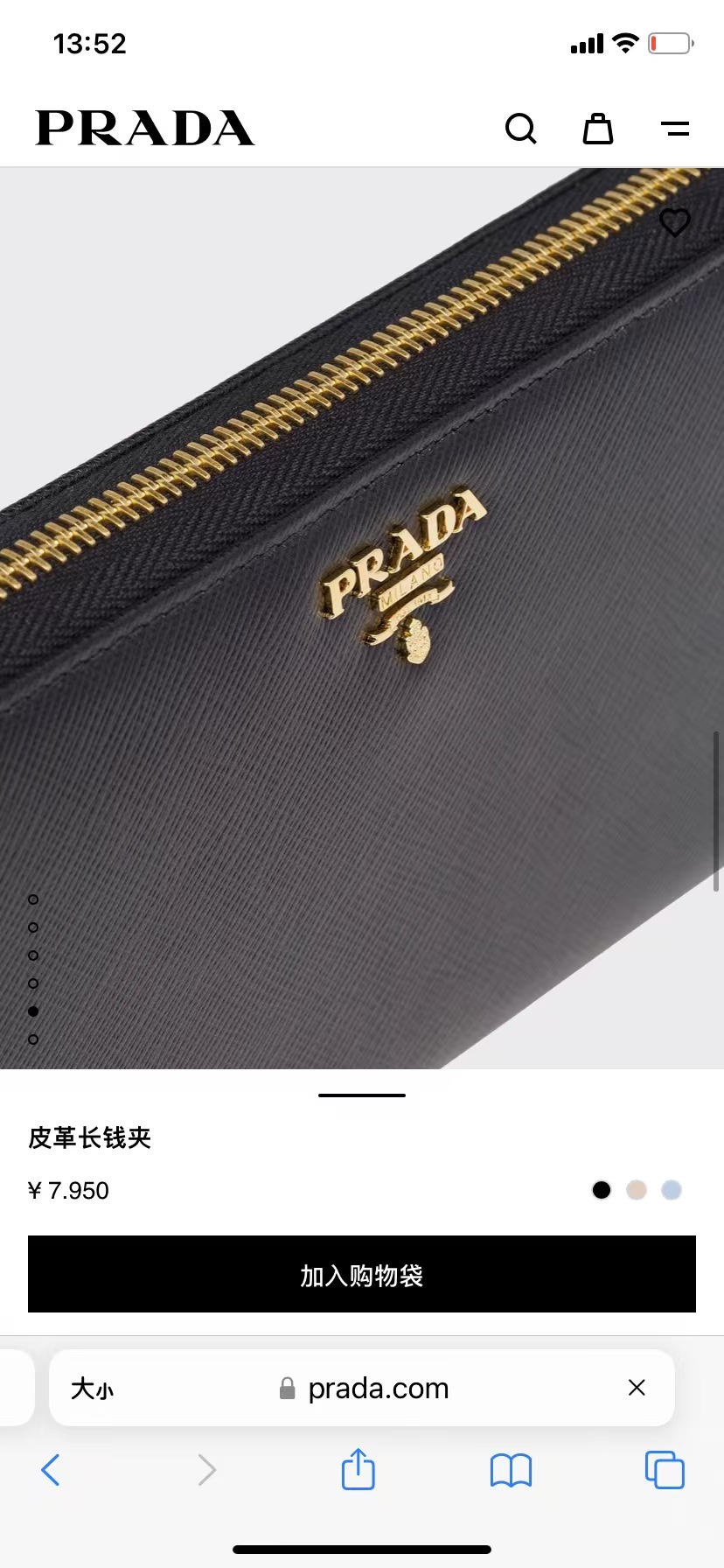Open the search magnifier icon
Image resolution: width=724 pixels, height=1568 pixels.
coord(521,129)
